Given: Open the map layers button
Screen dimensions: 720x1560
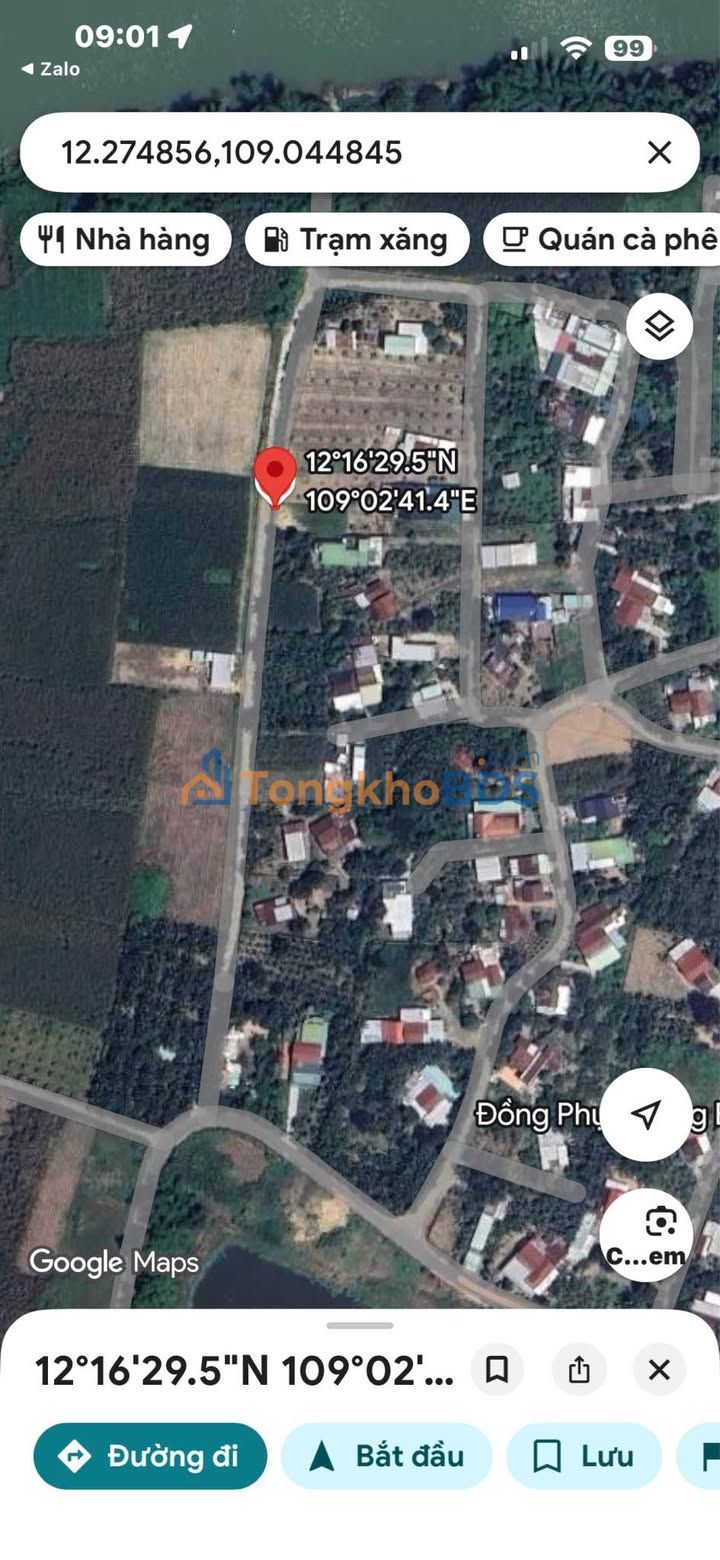Looking at the screenshot, I should point(659,326).
